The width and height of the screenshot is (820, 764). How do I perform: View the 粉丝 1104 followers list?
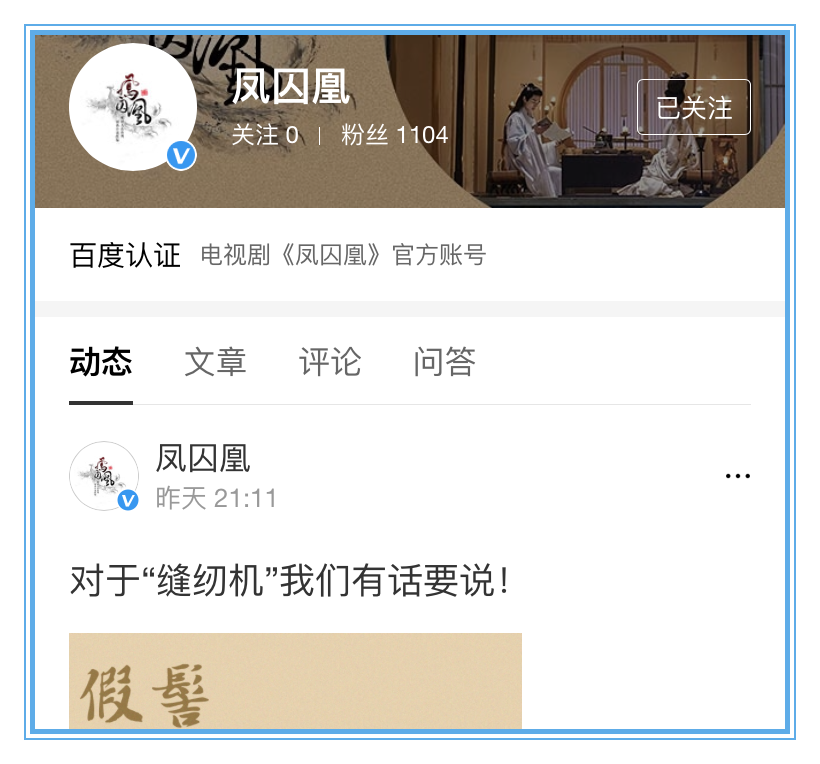click(x=394, y=135)
